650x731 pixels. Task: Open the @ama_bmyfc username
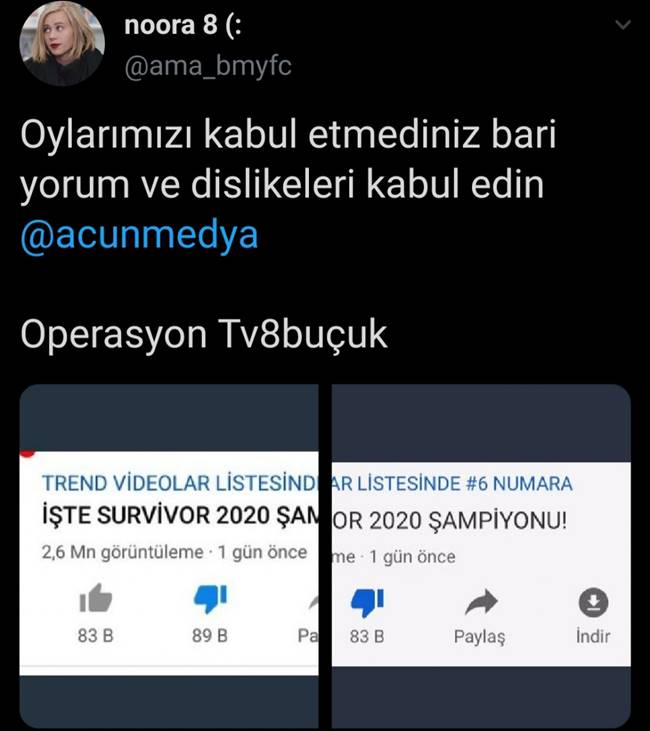(x=208, y=65)
